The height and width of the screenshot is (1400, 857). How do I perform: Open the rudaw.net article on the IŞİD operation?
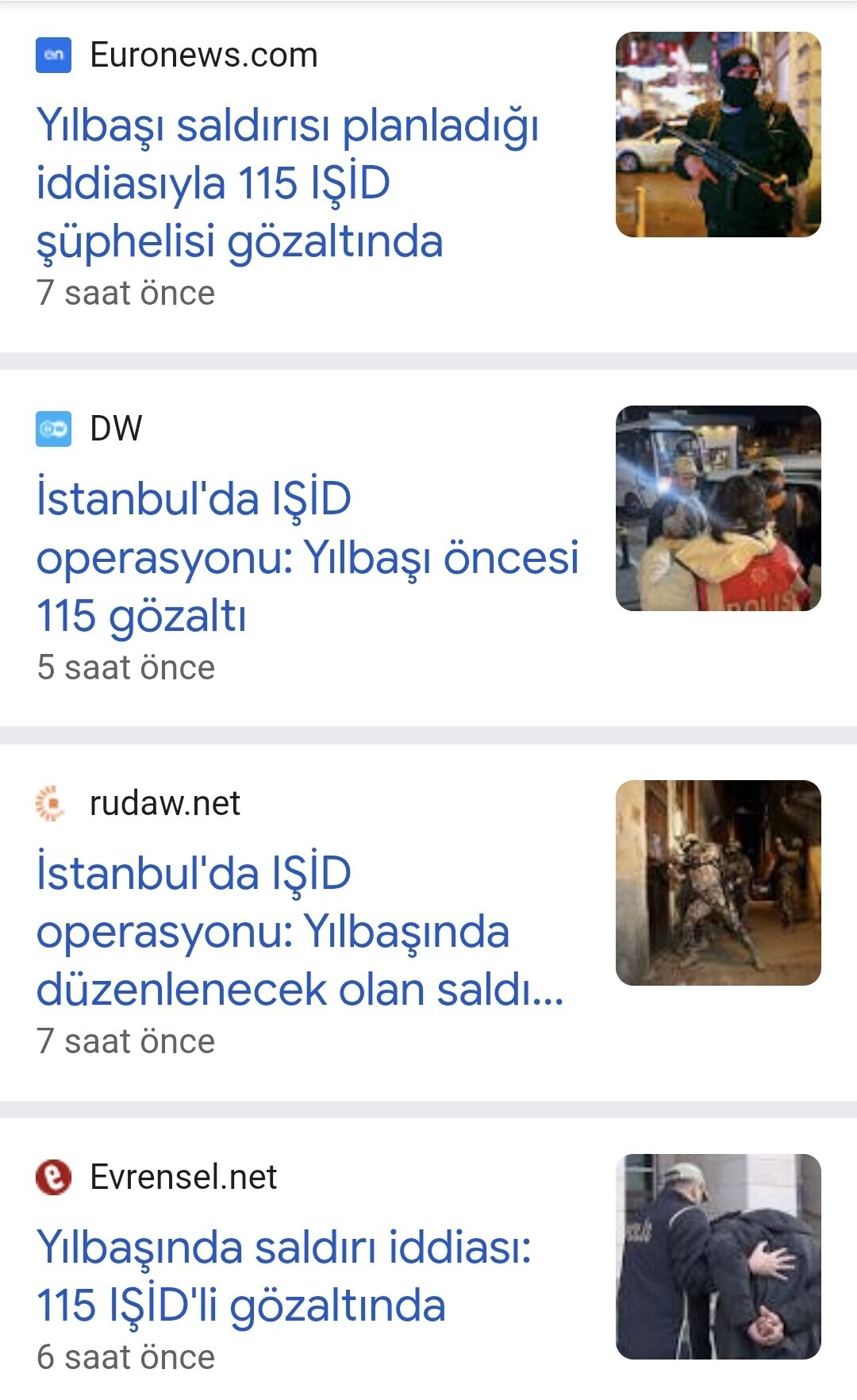coord(300,931)
